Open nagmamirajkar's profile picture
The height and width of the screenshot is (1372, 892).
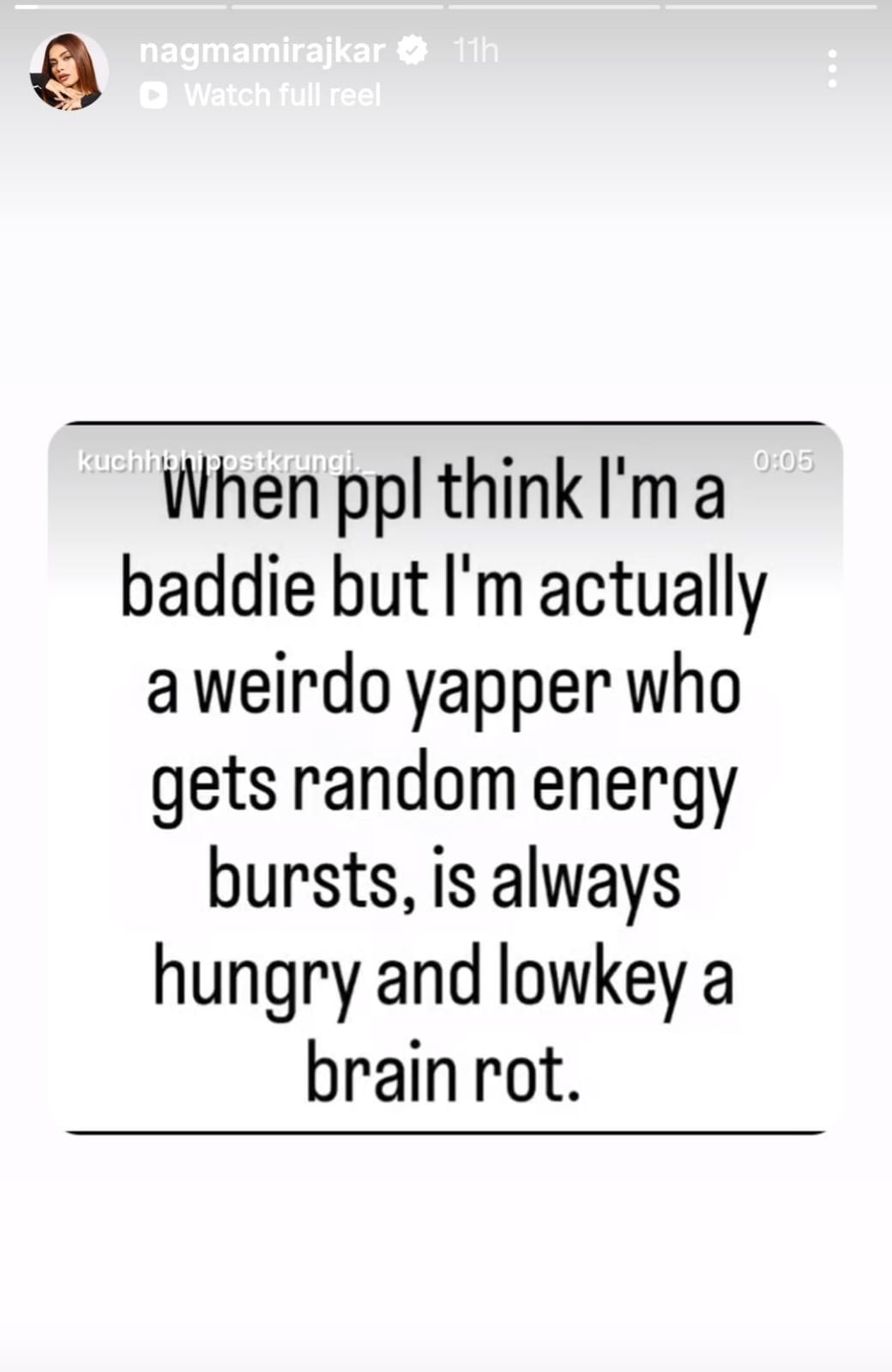coord(69,73)
